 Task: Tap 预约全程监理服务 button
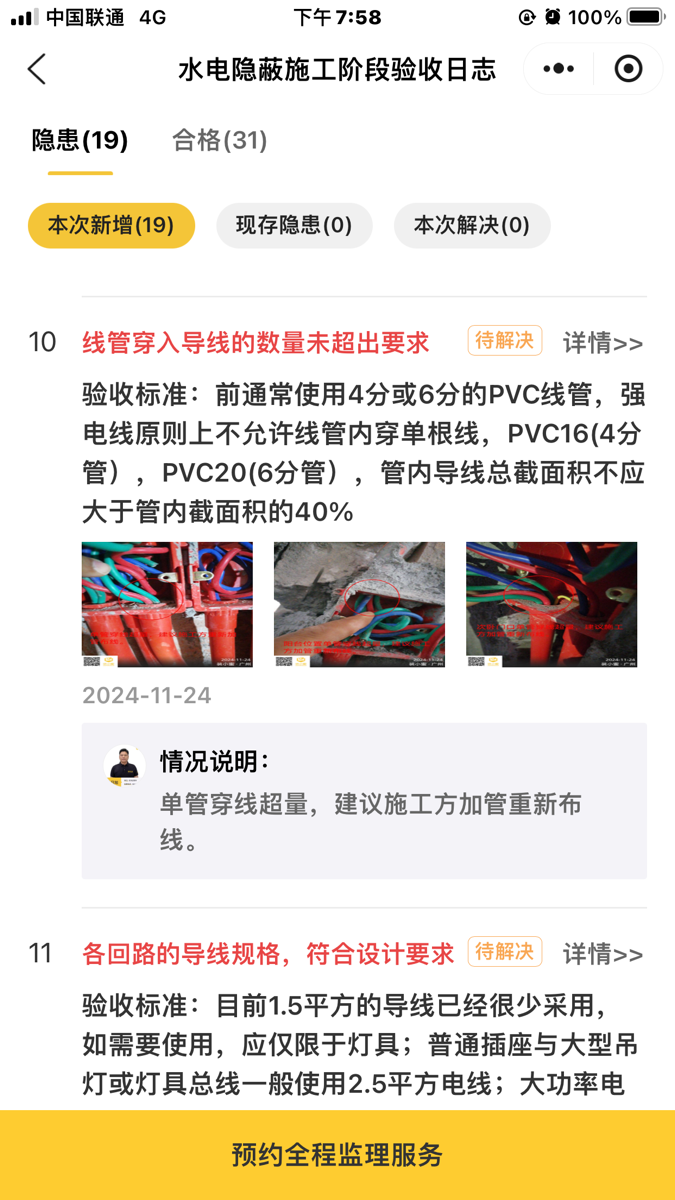point(337,1155)
